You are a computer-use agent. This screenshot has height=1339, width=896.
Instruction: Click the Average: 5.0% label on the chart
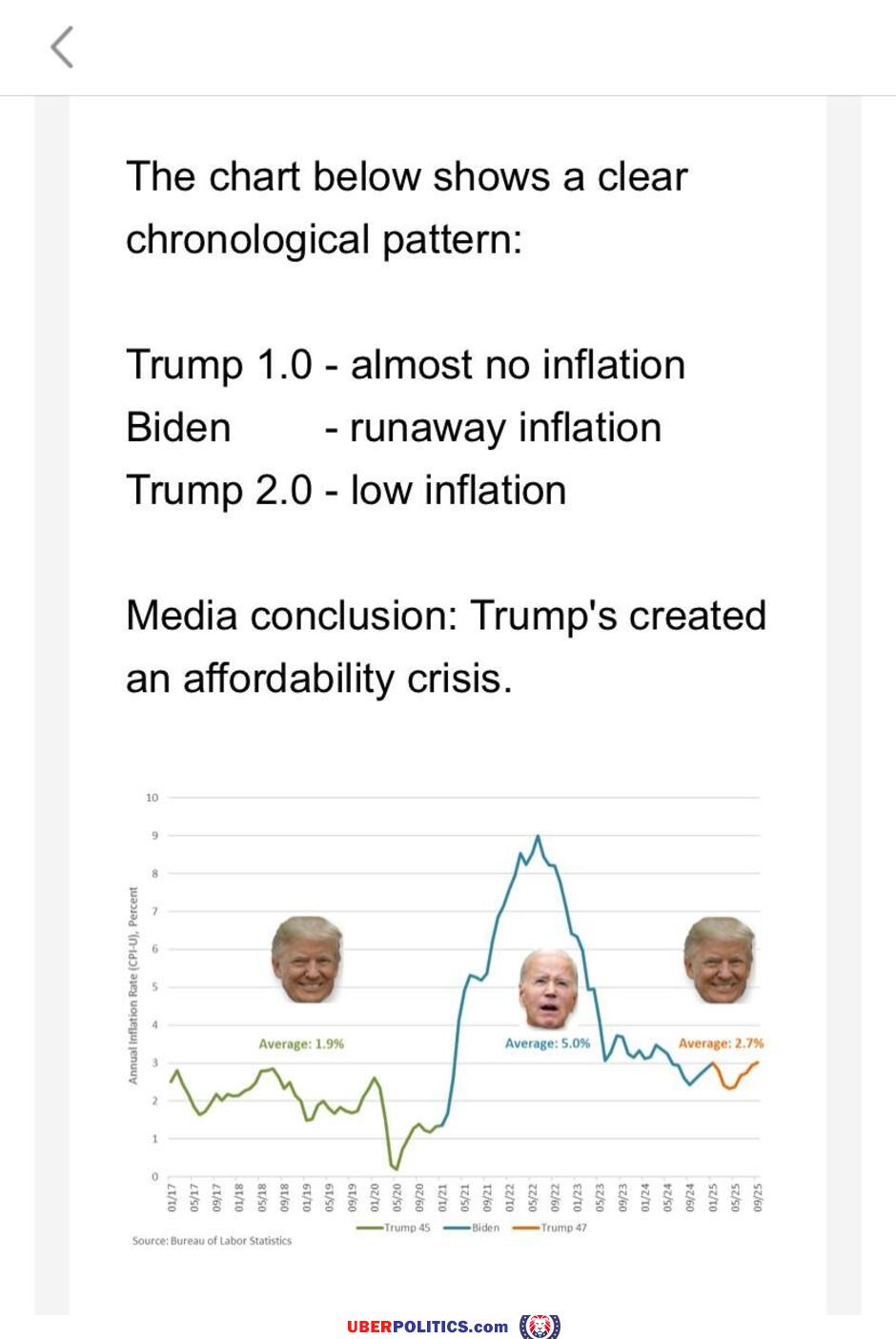(x=549, y=1045)
